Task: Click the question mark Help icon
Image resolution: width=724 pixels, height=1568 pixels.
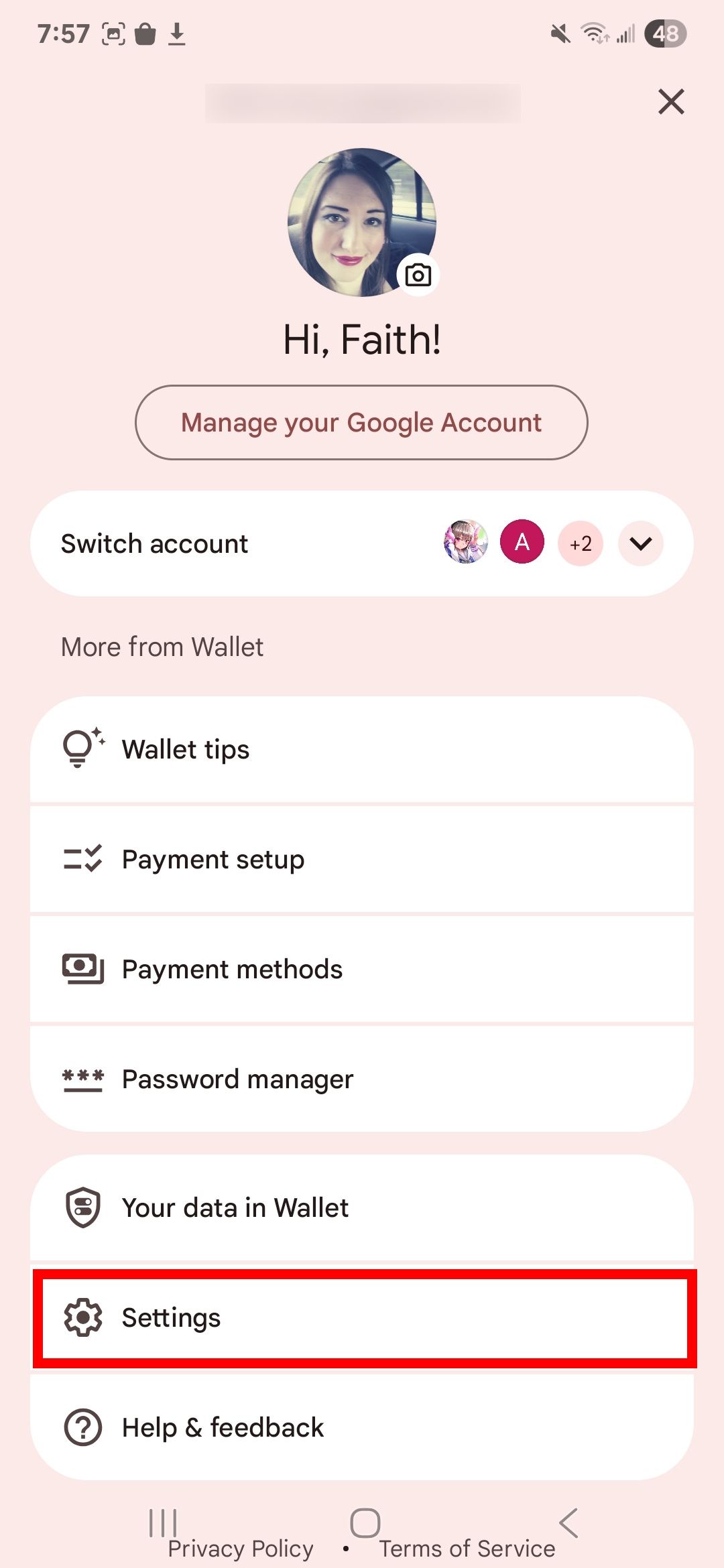Action: tap(82, 1427)
